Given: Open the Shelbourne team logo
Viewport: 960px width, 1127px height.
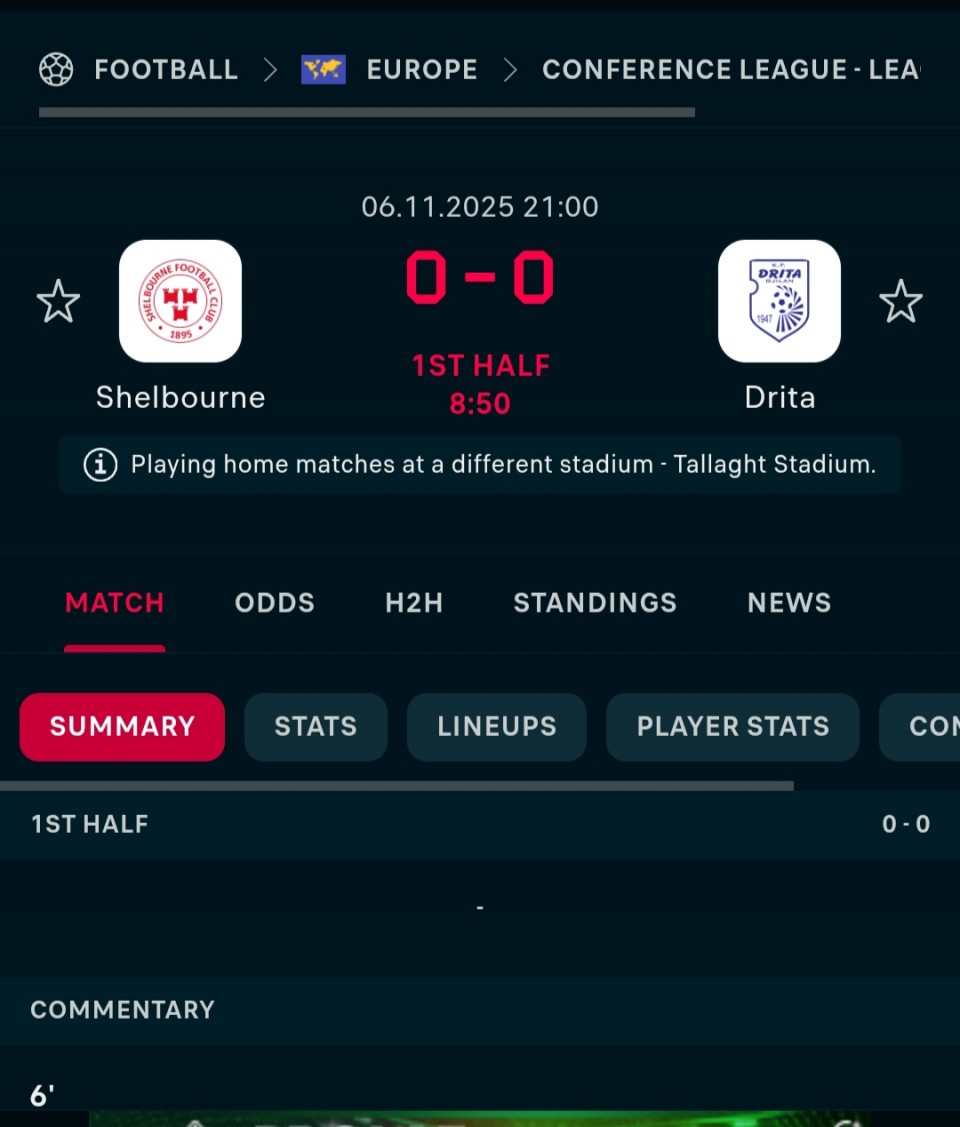Looking at the screenshot, I should pos(180,301).
